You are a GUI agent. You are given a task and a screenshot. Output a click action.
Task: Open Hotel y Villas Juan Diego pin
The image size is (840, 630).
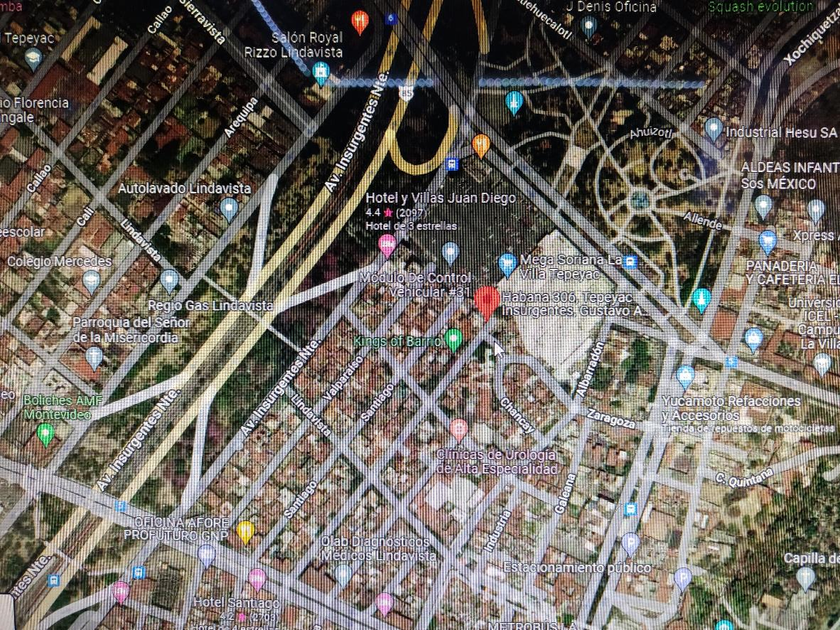tap(387, 246)
